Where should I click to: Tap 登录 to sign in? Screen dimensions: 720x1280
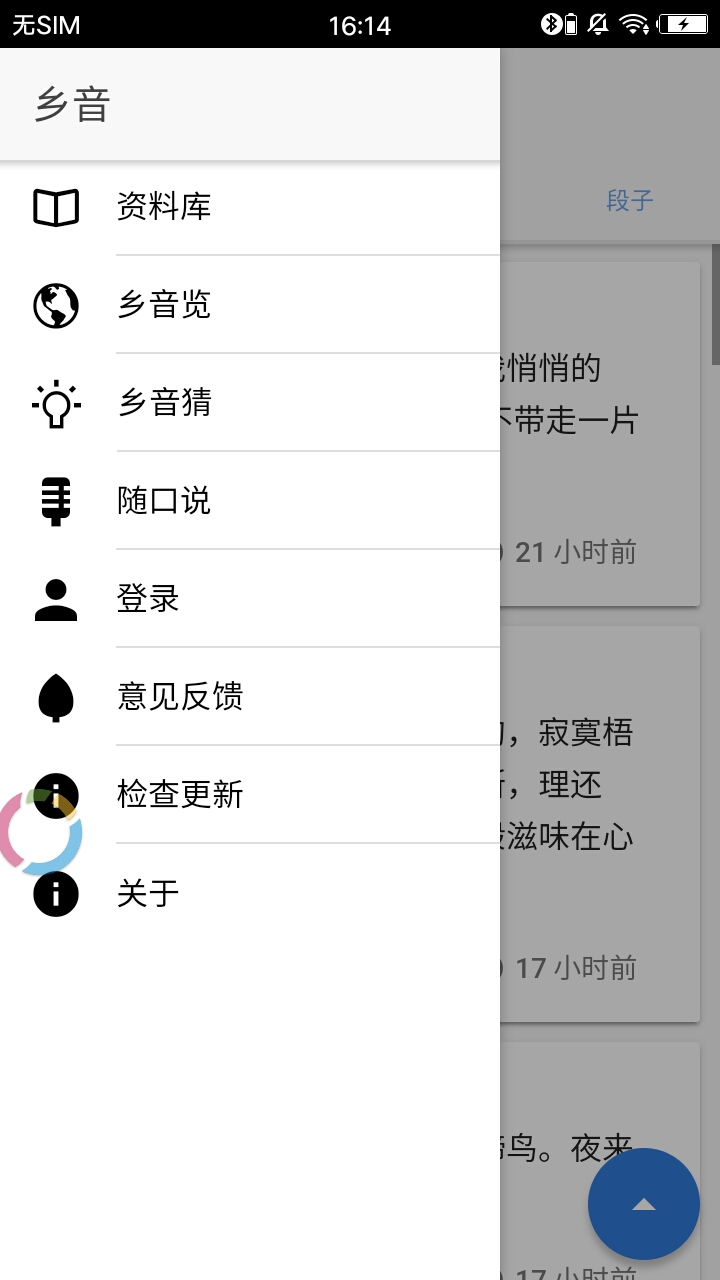pyautogui.click(x=148, y=598)
